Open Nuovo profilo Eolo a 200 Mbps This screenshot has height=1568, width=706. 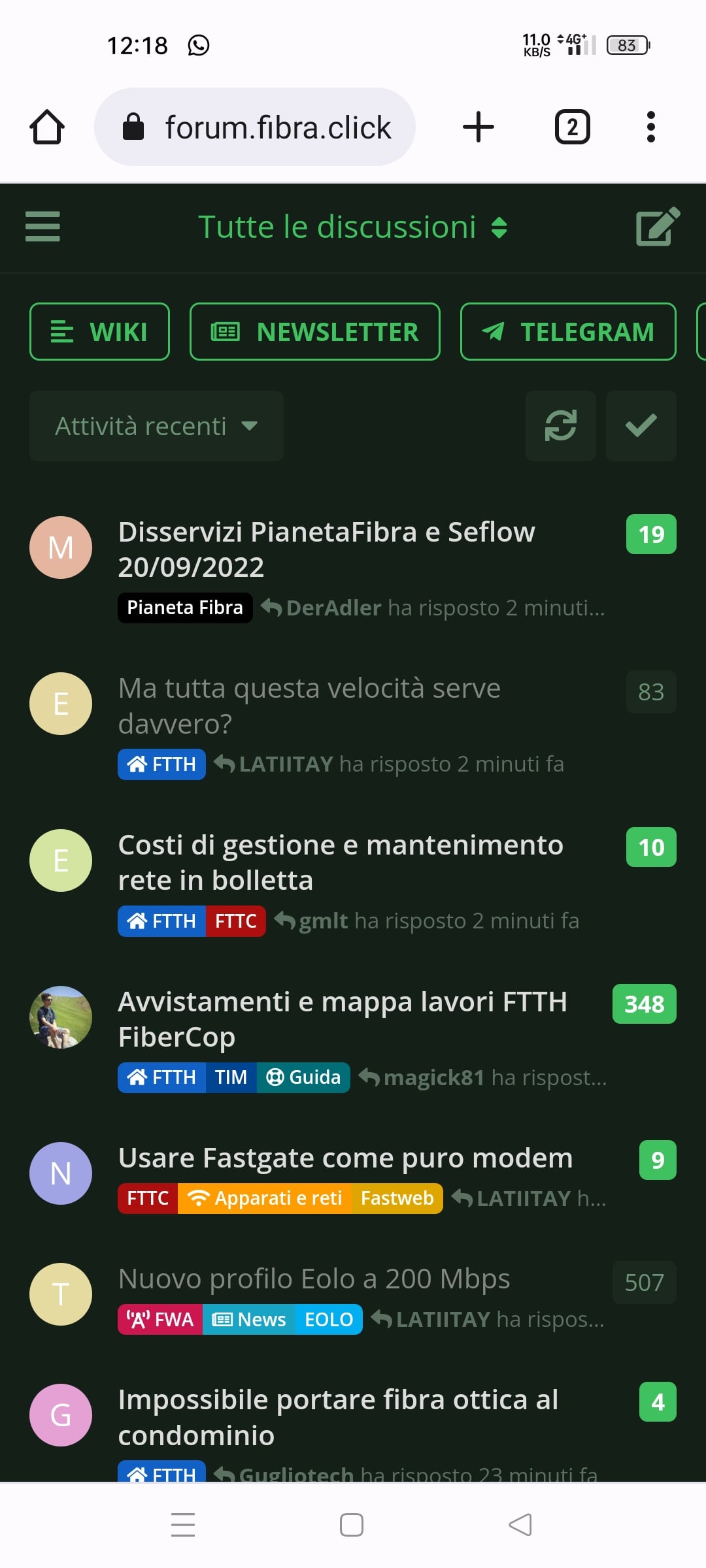pyautogui.click(x=314, y=1279)
